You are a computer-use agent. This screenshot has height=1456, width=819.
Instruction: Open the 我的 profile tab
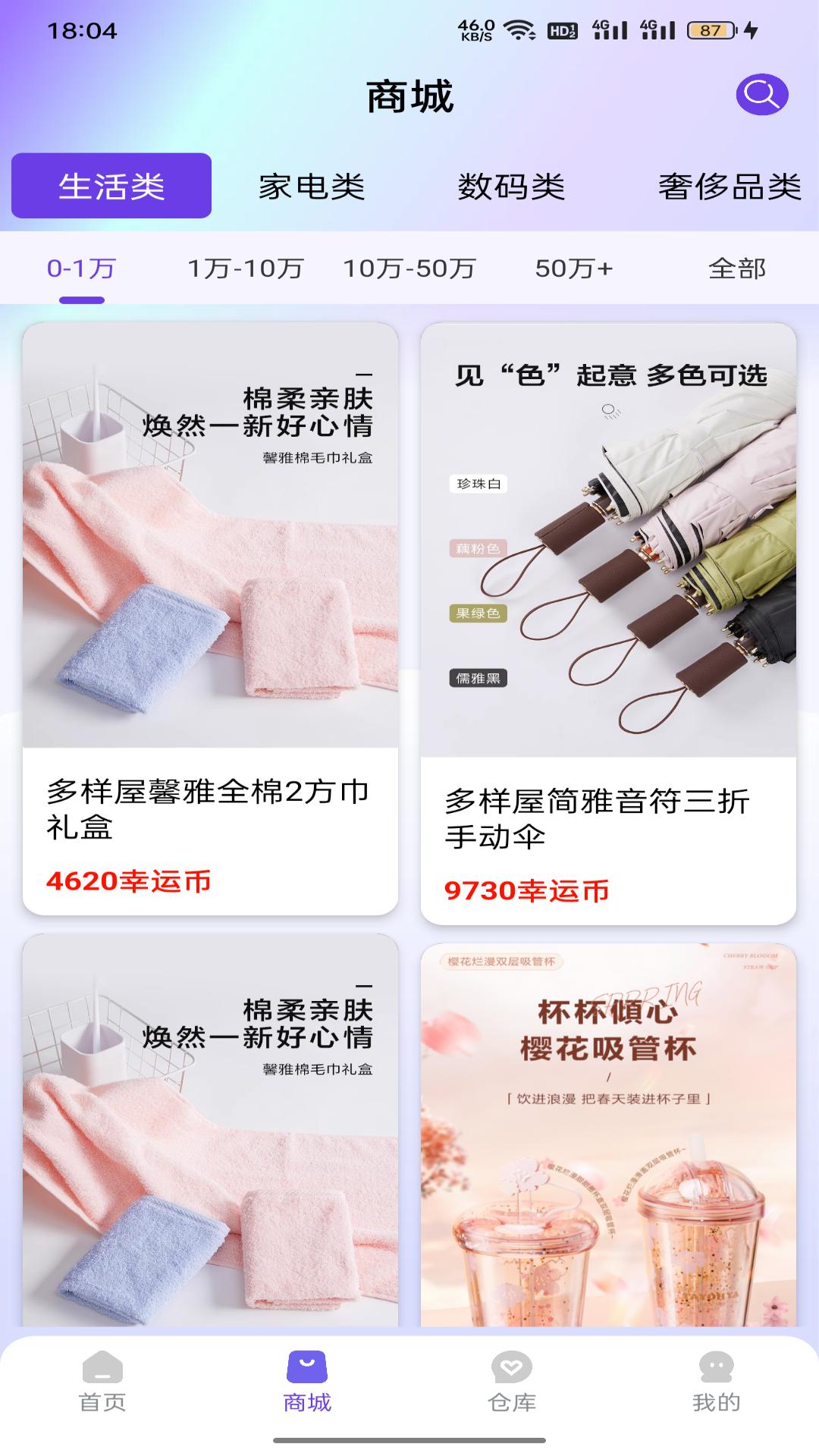pyautogui.click(x=716, y=1382)
